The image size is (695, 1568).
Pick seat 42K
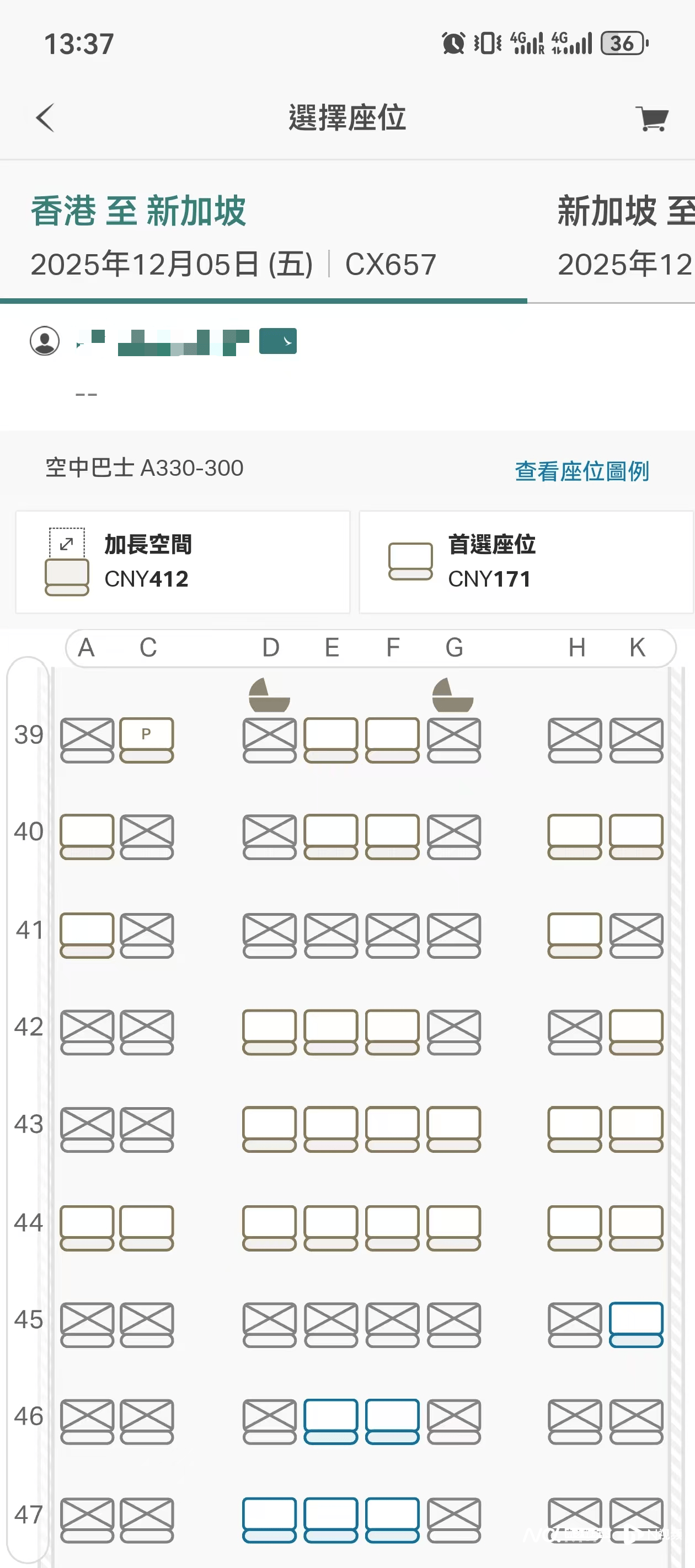tap(636, 1031)
